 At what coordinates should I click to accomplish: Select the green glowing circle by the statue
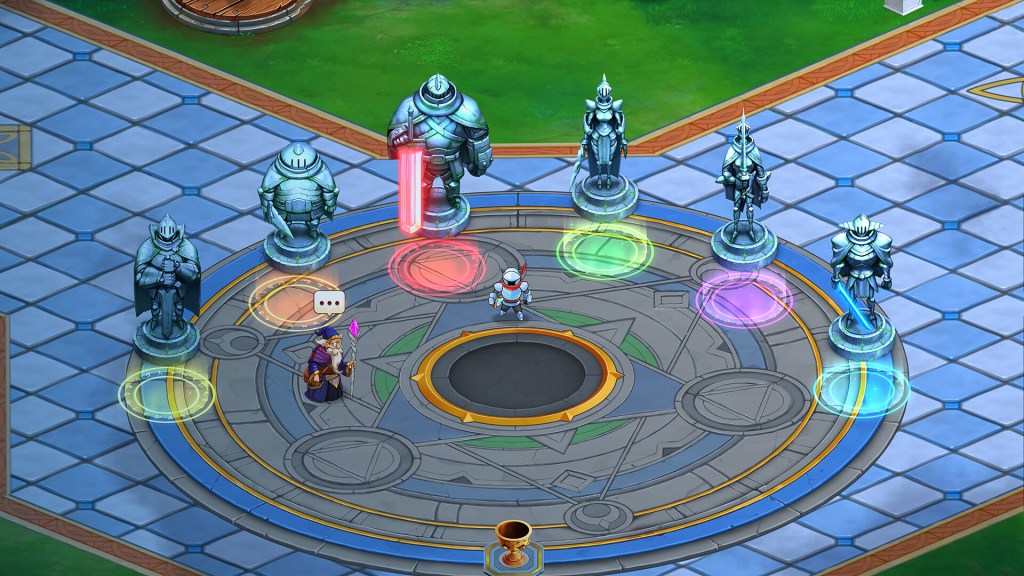tap(604, 251)
